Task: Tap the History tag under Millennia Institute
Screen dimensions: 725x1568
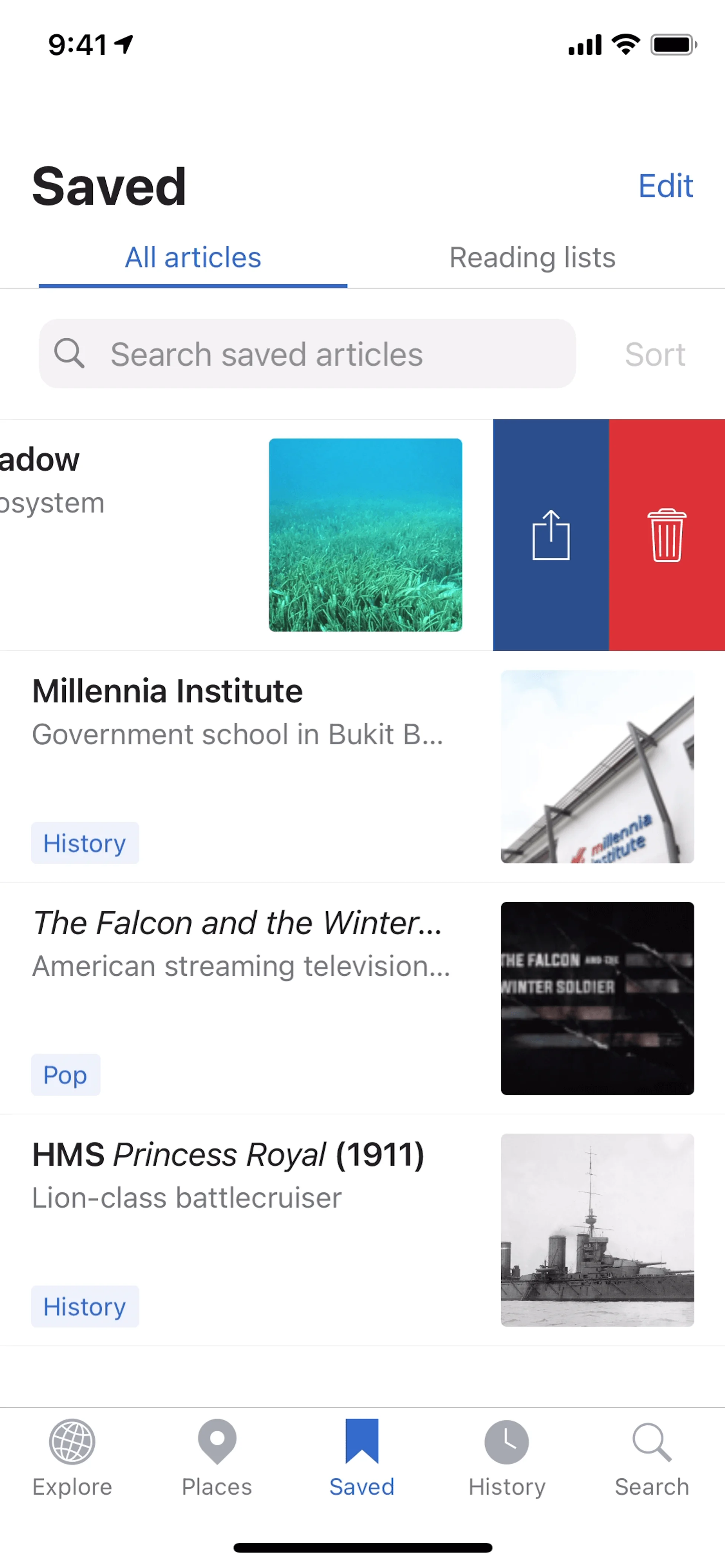Action: pos(85,843)
